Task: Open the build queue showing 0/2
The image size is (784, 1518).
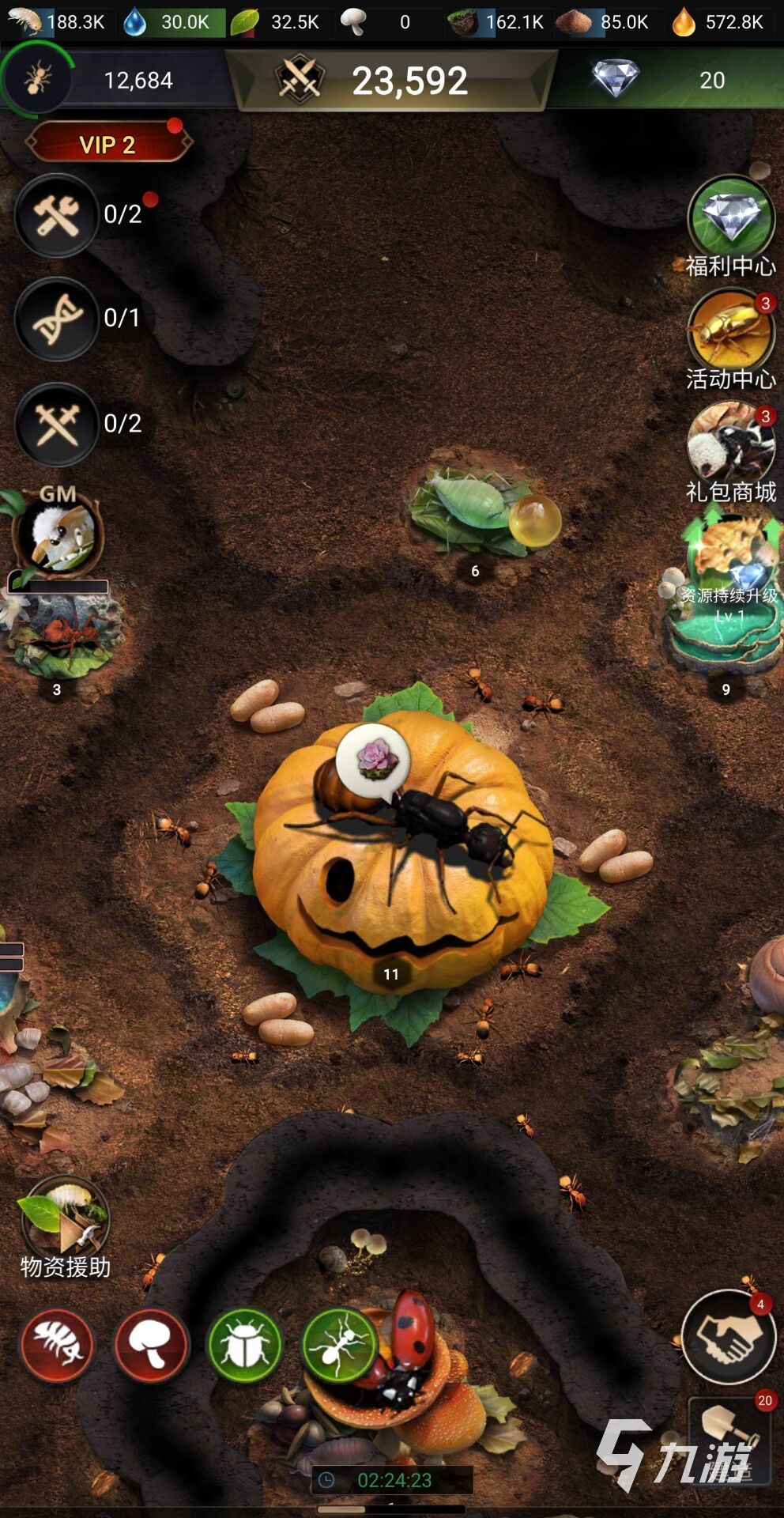Action: coord(57,215)
